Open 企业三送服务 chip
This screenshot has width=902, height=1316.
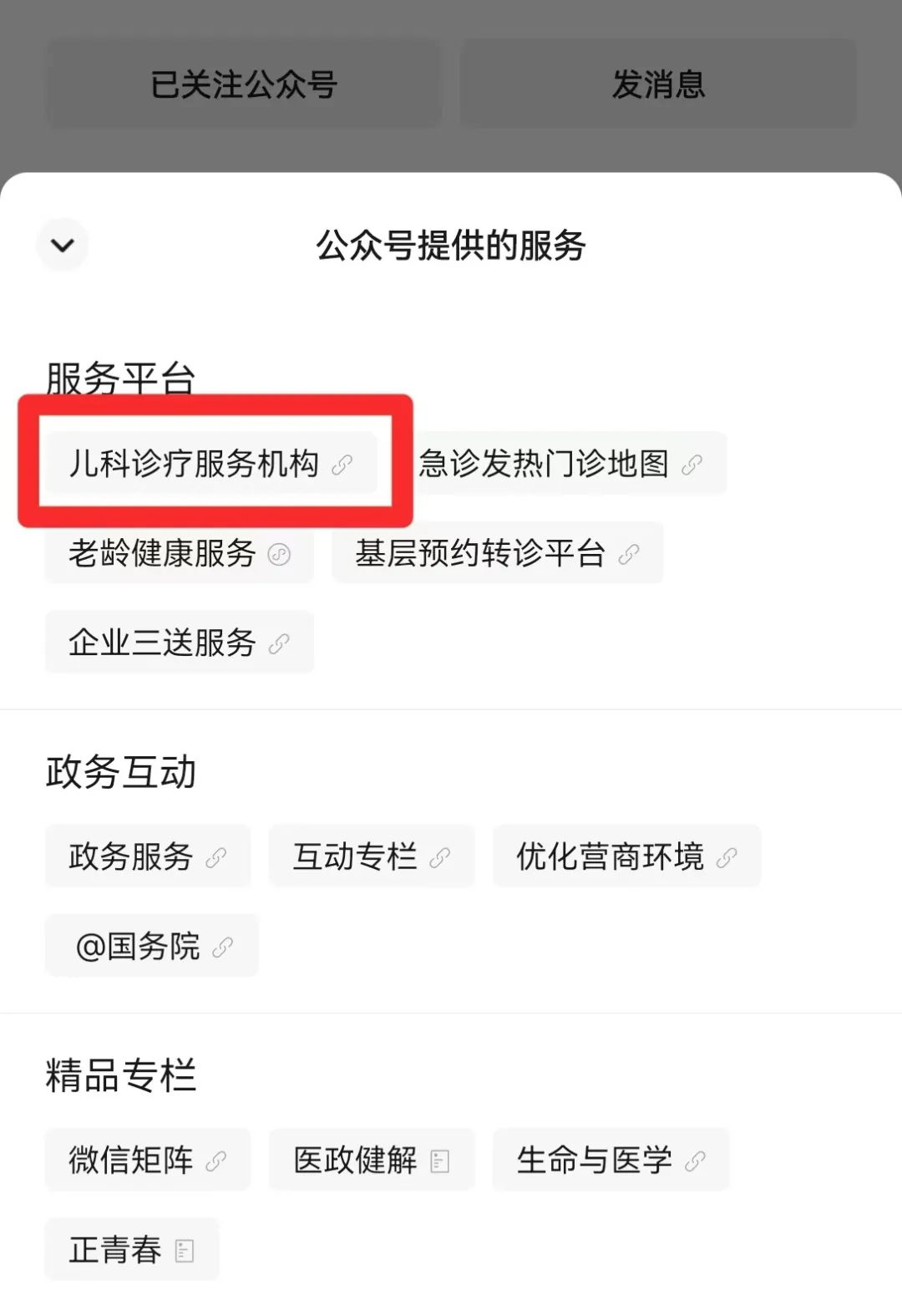(179, 643)
